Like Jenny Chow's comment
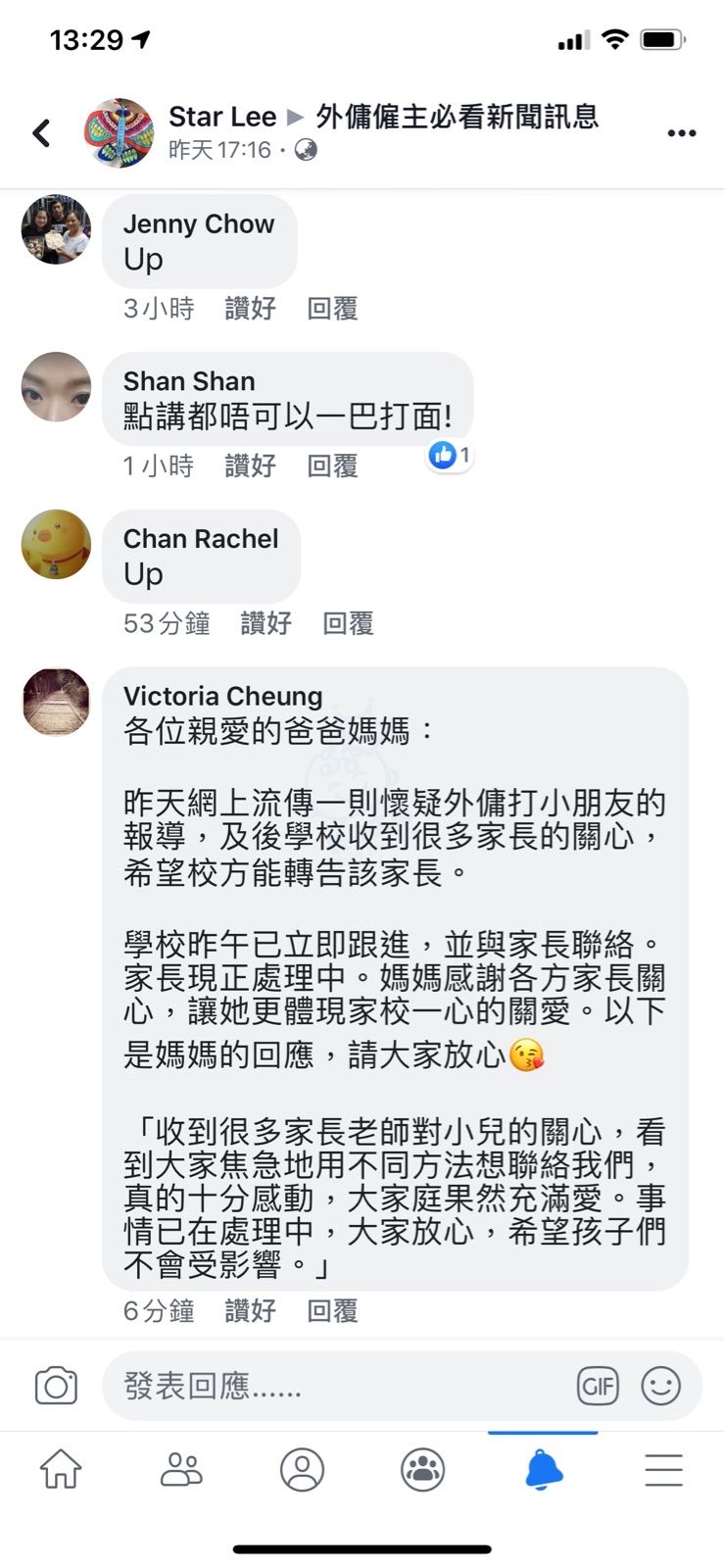 pyautogui.click(x=250, y=309)
